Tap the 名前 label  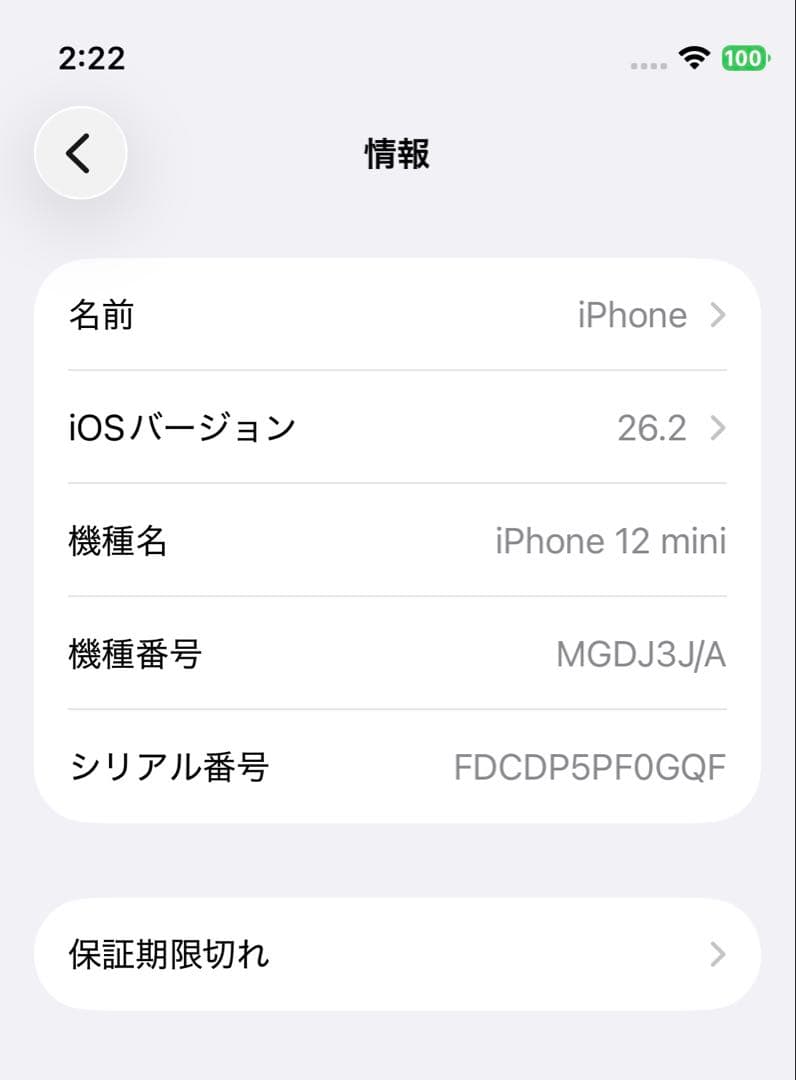[101, 316]
